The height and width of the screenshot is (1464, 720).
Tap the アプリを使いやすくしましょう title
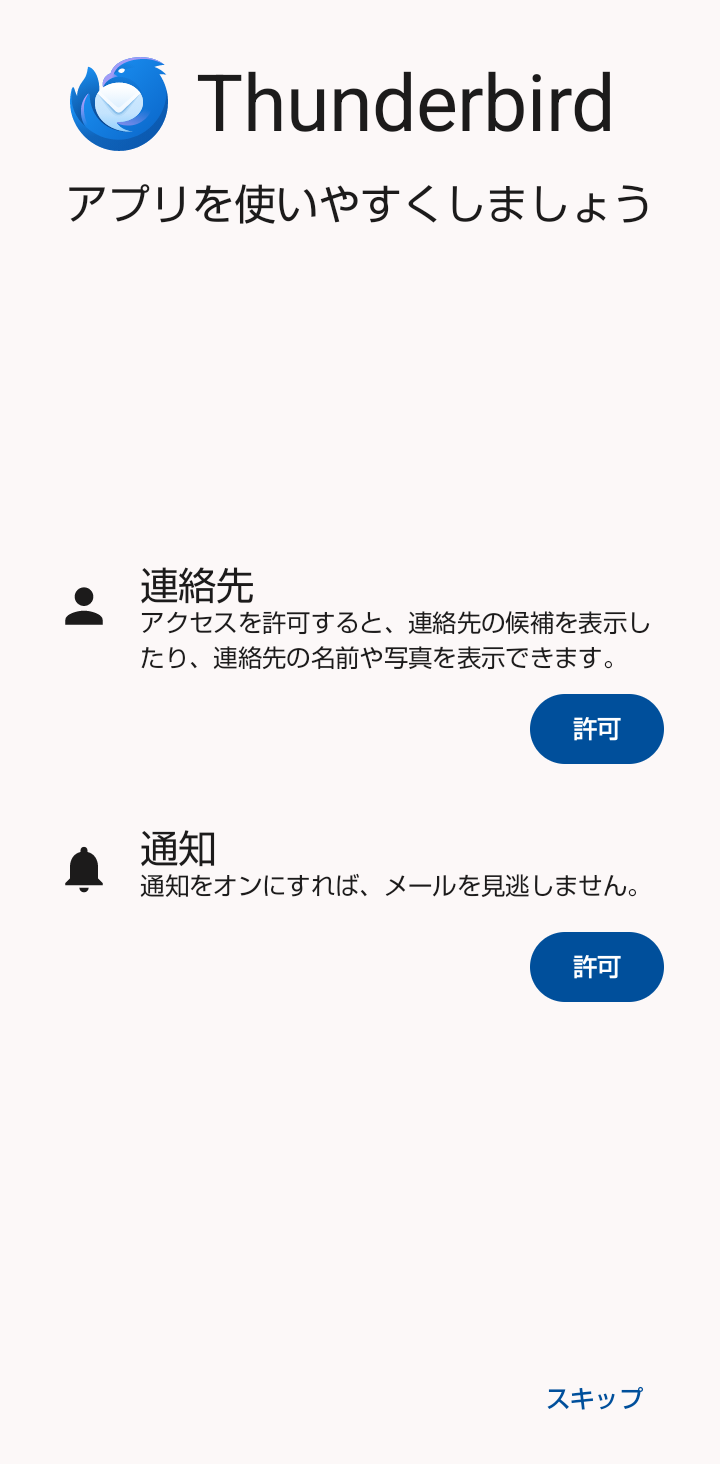click(x=360, y=203)
